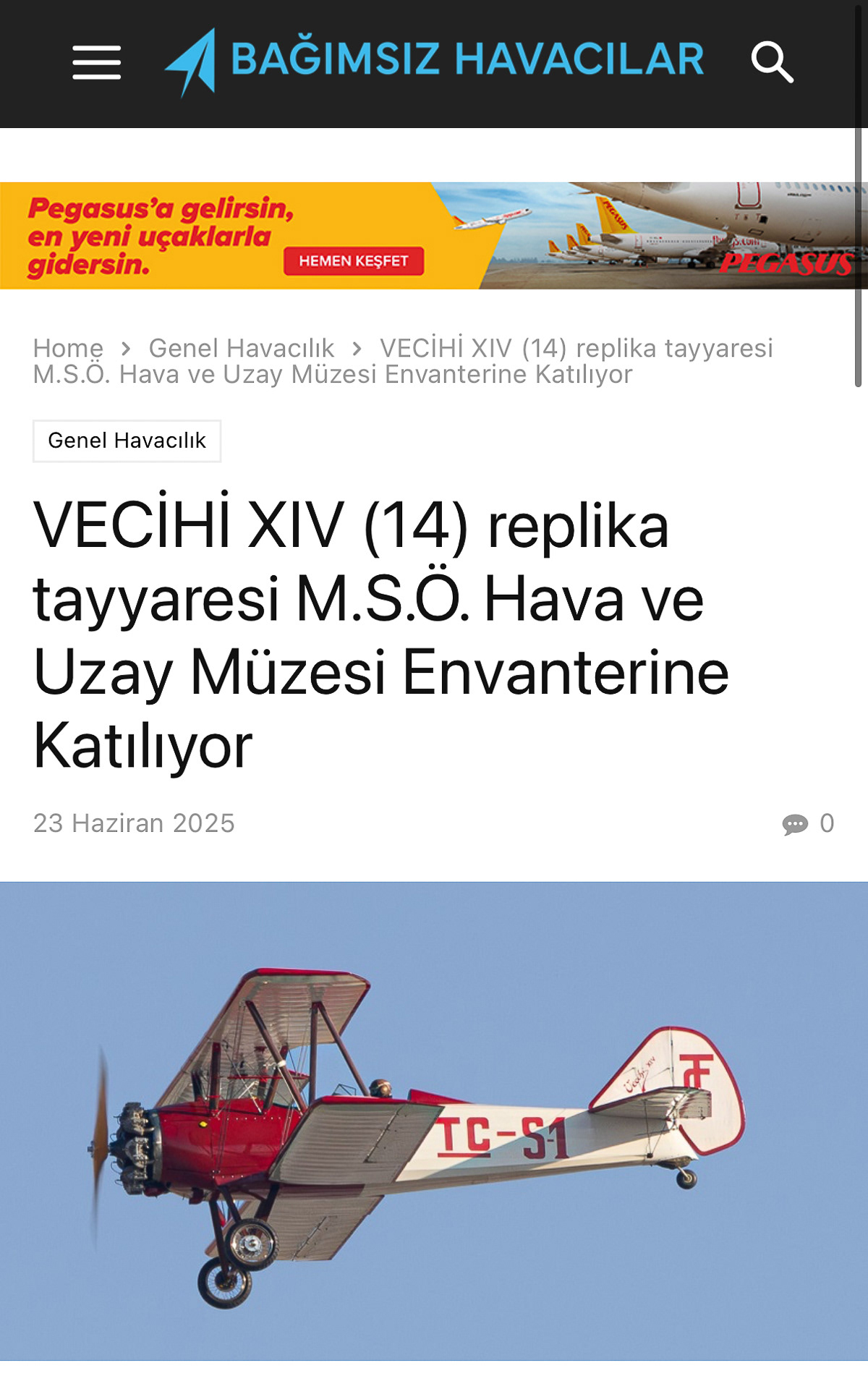Open the hamburger navigation menu
The image size is (868, 1389).
click(96, 62)
